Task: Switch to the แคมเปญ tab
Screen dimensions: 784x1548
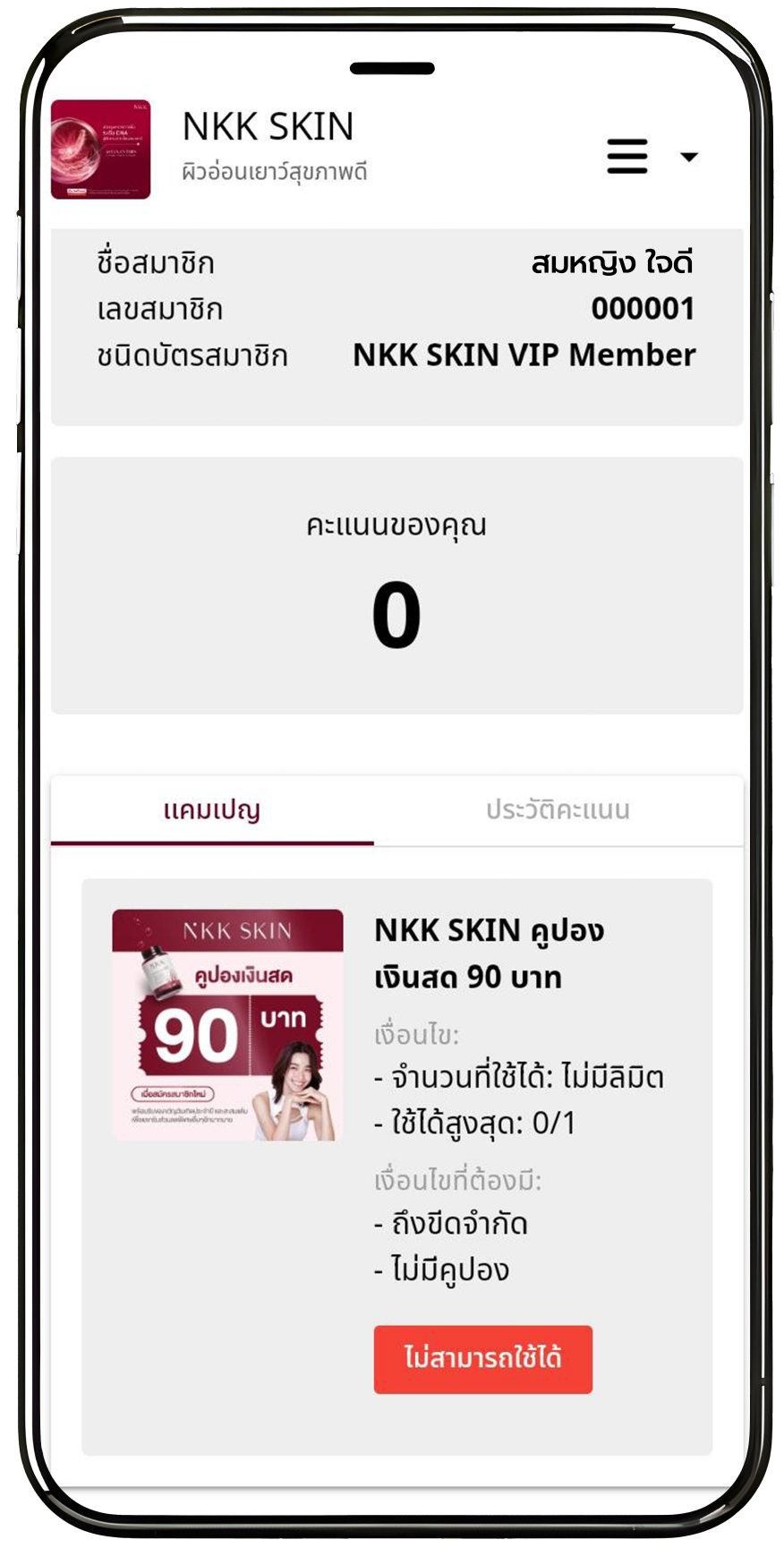Action: click(x=212, y=810)
